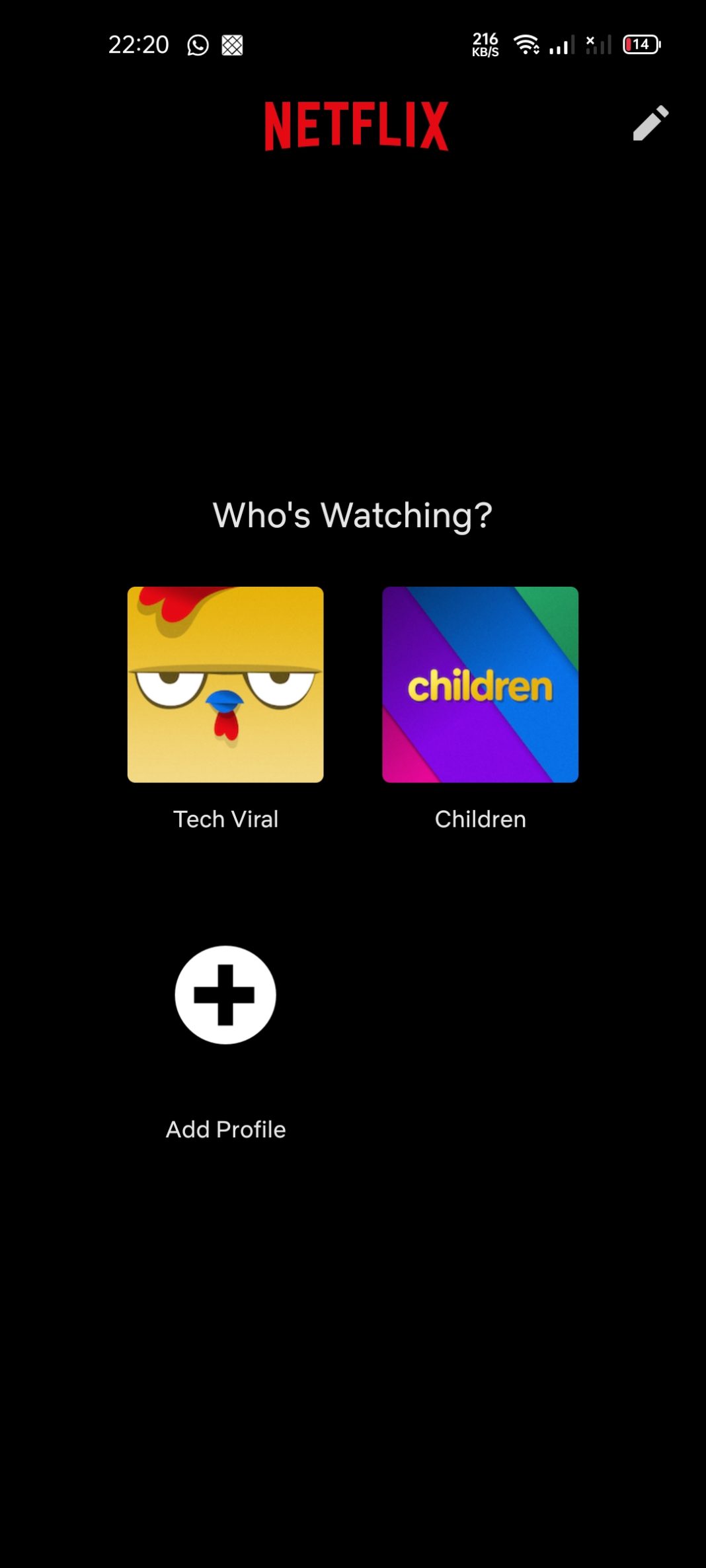Image resolution: width=706 pixels, height=1568 pixels.
Task: Click the Add Profile plus icon
Action: click(225, 996)
